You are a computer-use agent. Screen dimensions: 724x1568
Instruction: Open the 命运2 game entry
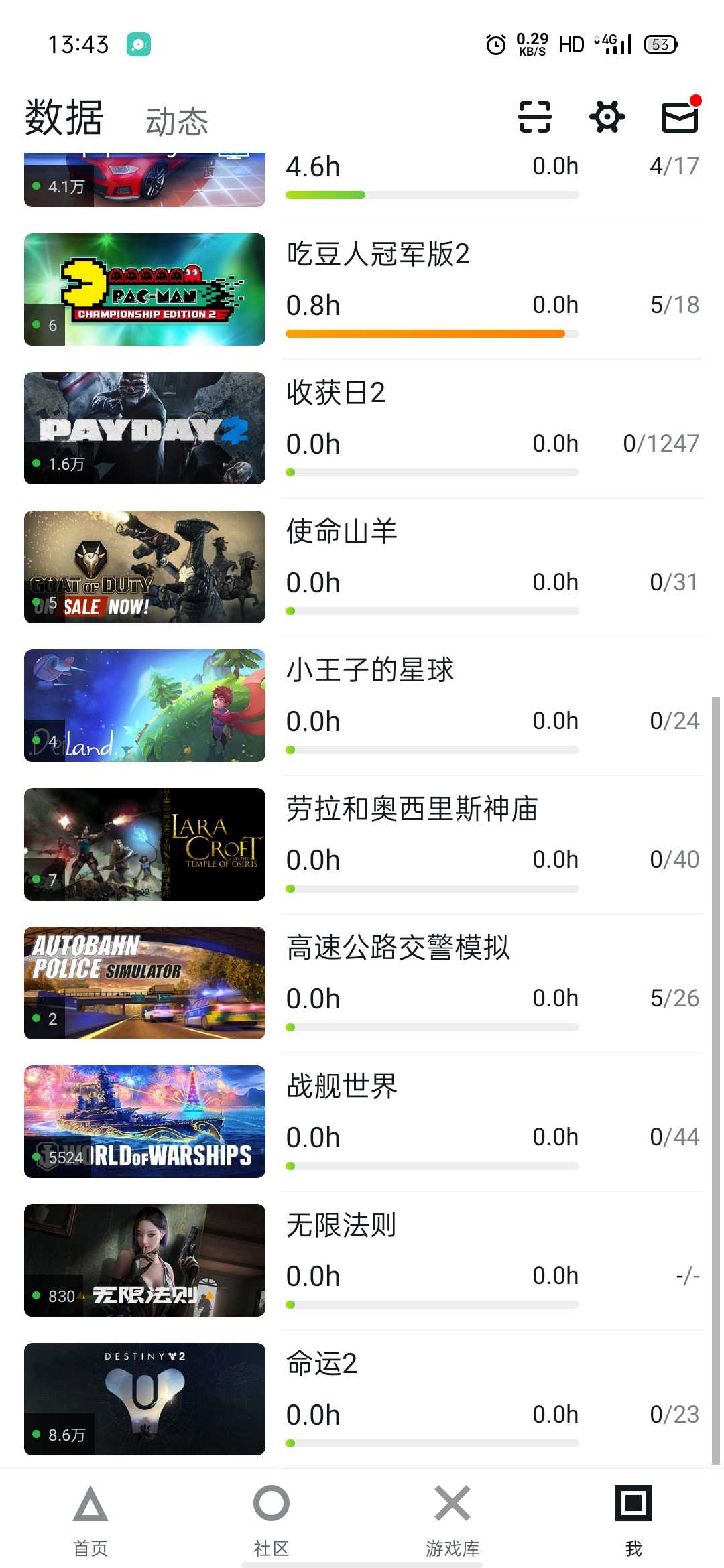362,1399
